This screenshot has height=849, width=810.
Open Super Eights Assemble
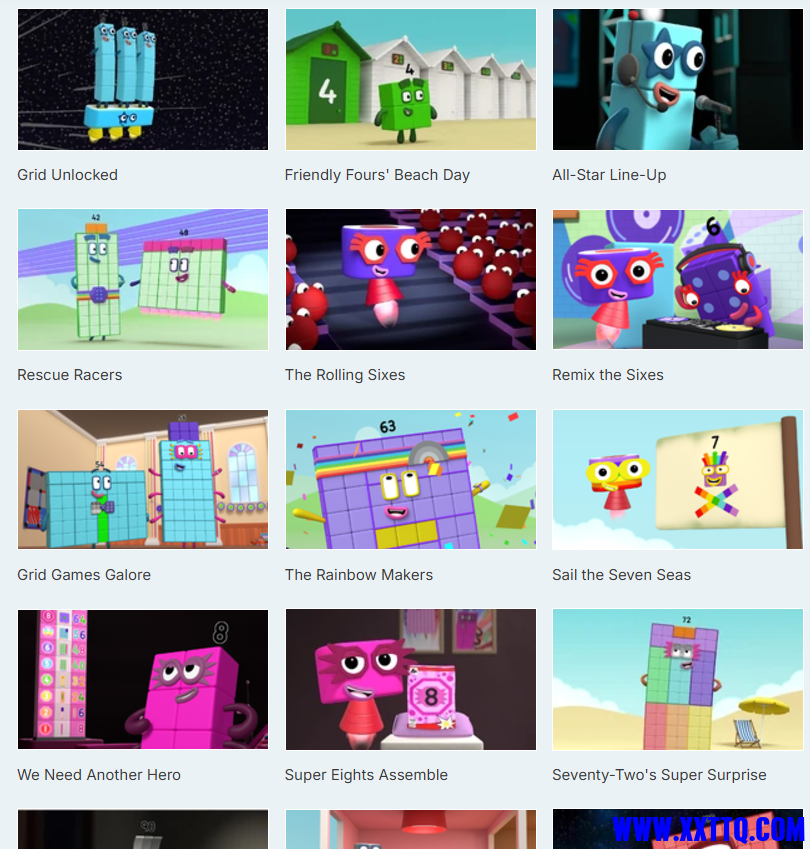point(410,680)
